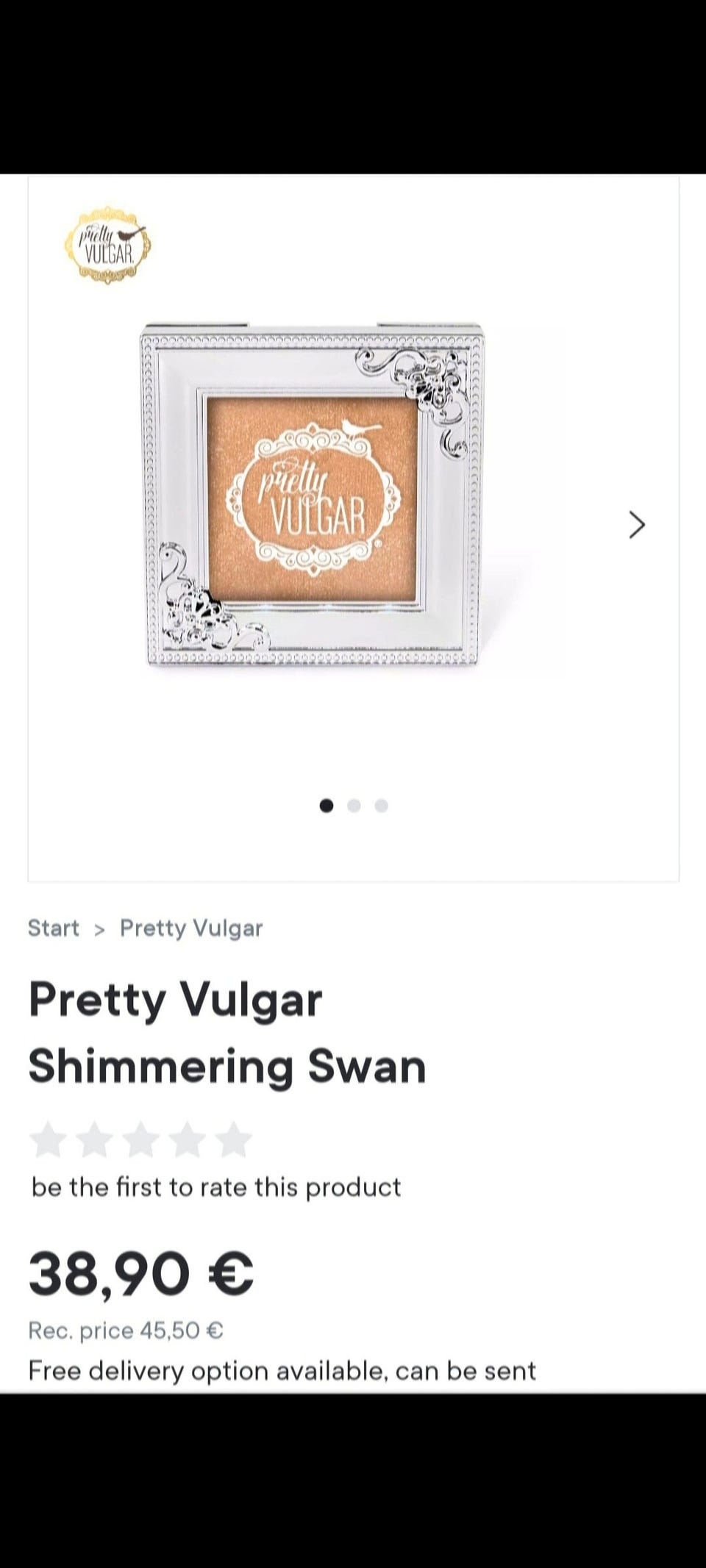This screenshot has width=706, height=1568.
Task: Open the Start breadcrumb link
Action: 53,928
